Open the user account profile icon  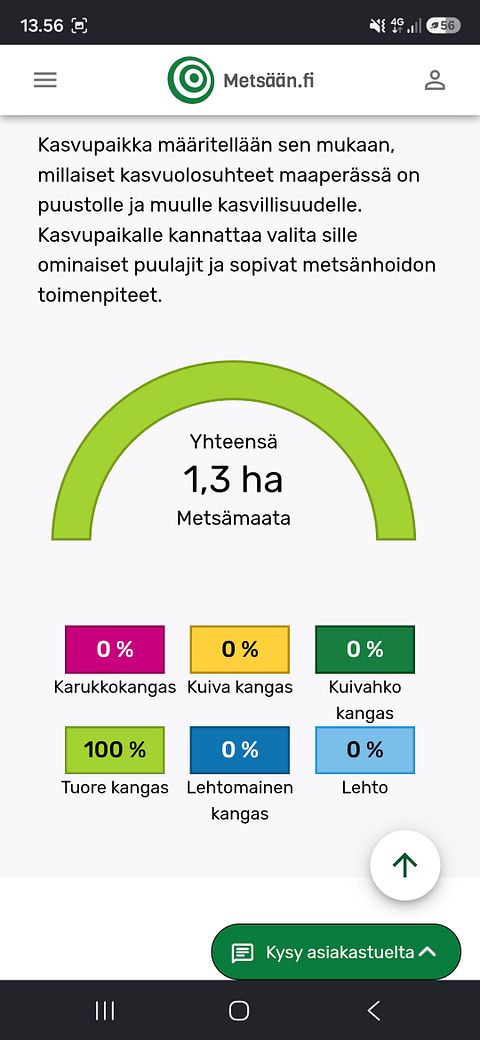click(x=435, y=80)
